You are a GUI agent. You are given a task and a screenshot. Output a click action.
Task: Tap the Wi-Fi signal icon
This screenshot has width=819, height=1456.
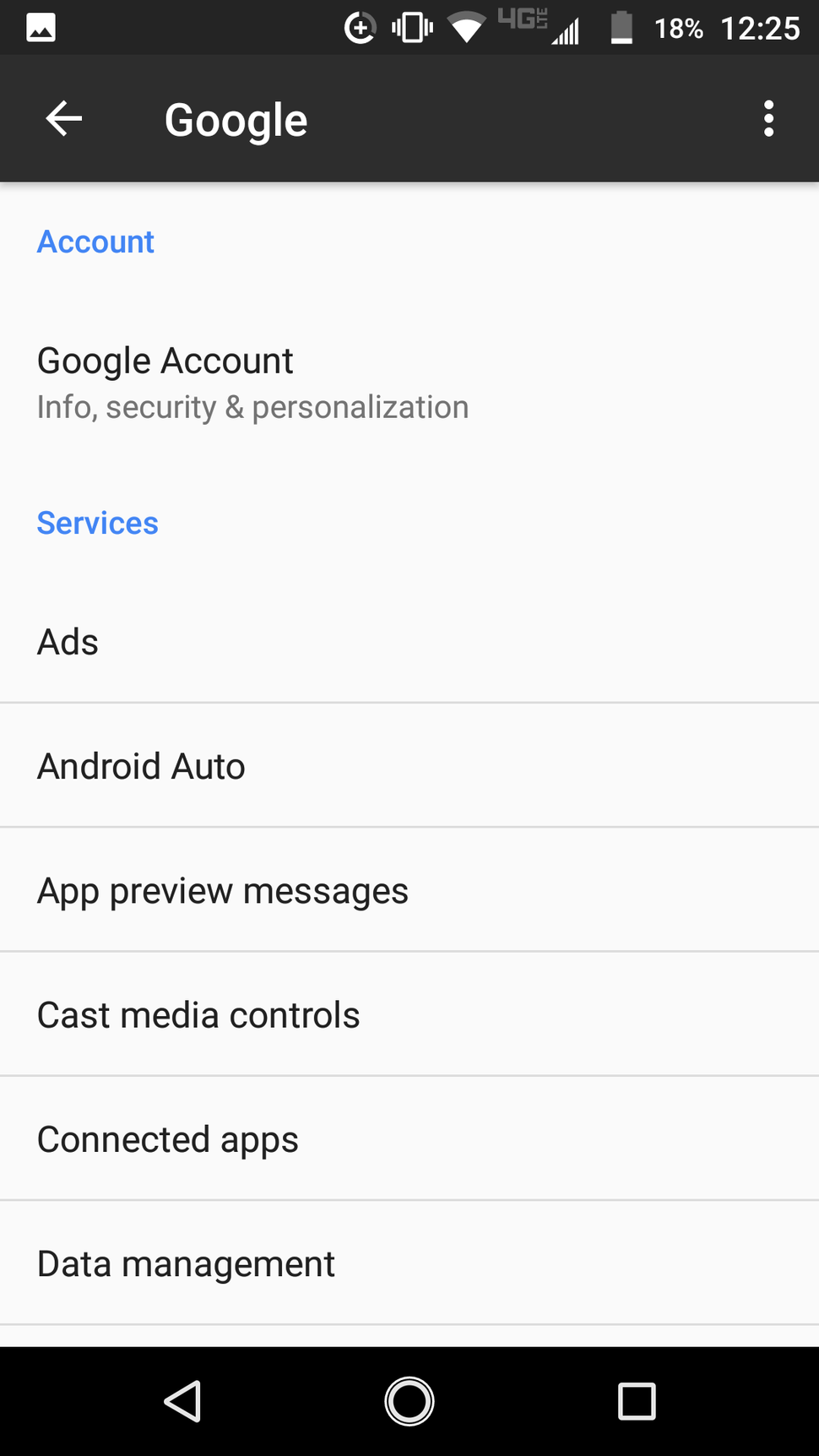467,26
